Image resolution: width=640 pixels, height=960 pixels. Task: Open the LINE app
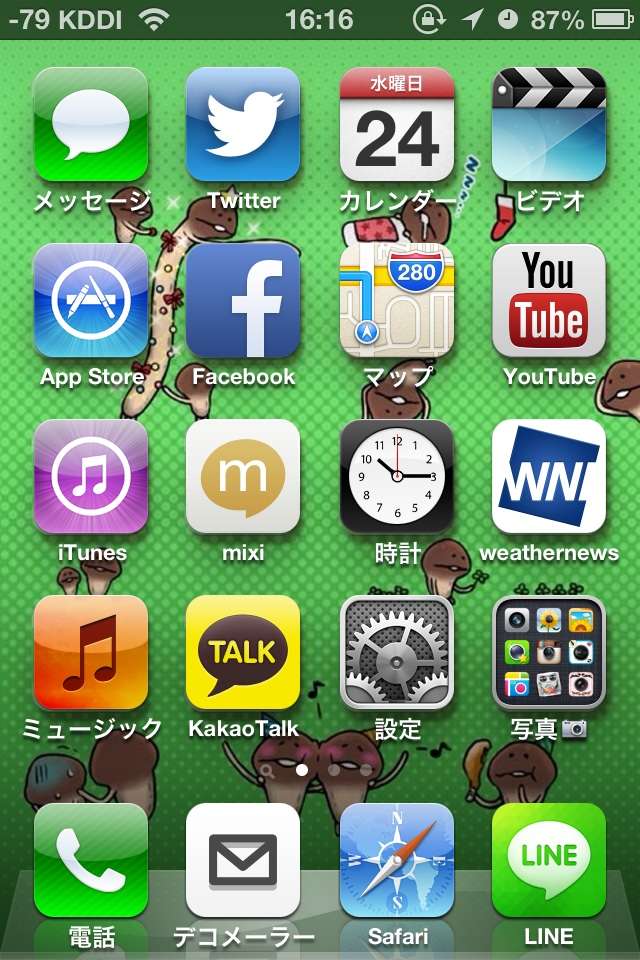click(549, 861)
